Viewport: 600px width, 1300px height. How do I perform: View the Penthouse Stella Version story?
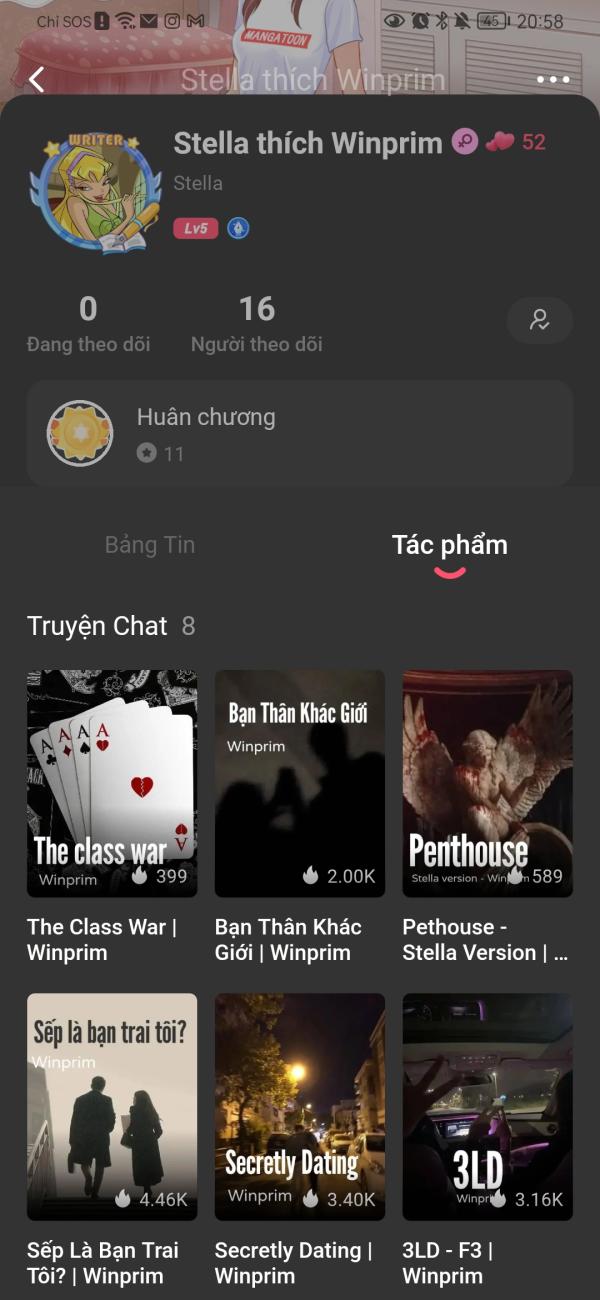click(x=488, y=783)
